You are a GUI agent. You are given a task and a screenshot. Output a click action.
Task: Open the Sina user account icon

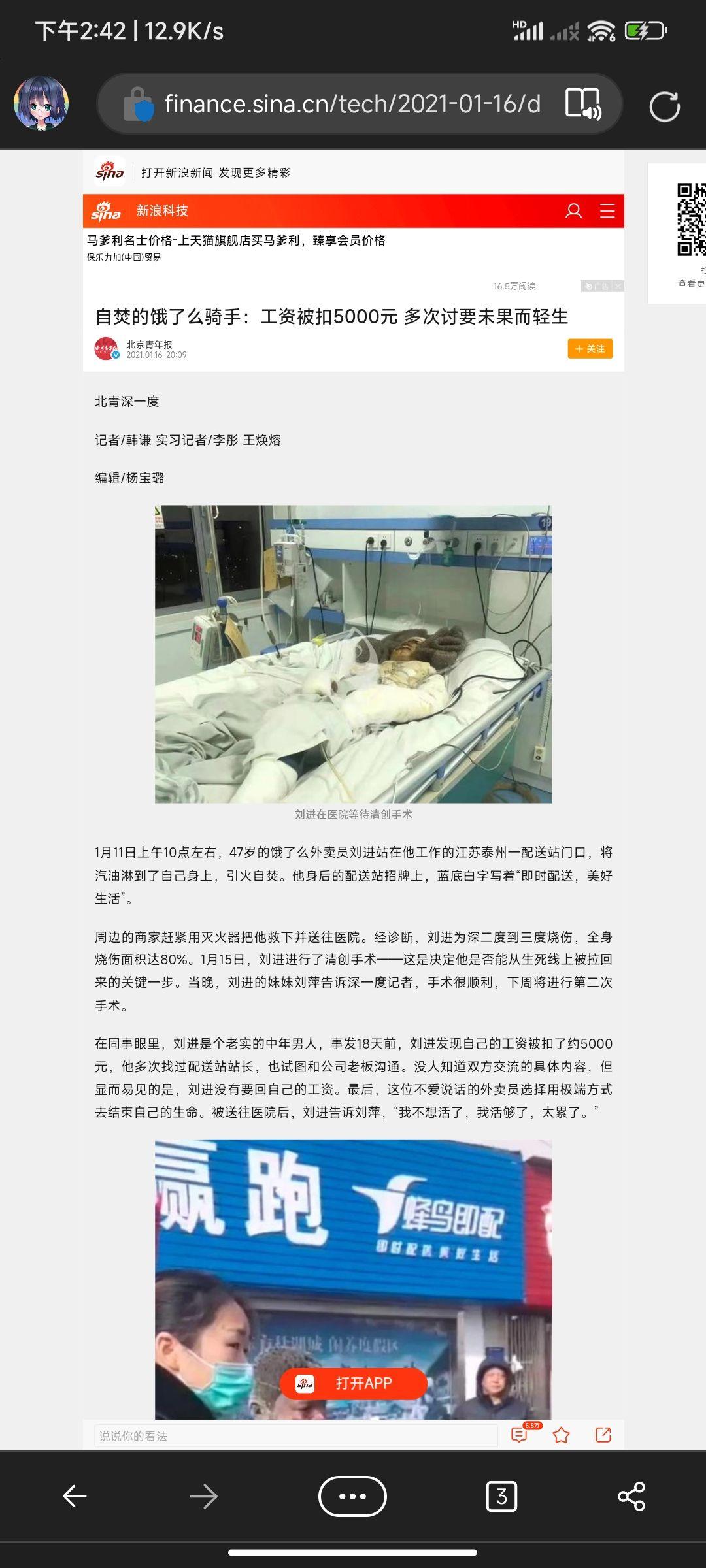573,211
